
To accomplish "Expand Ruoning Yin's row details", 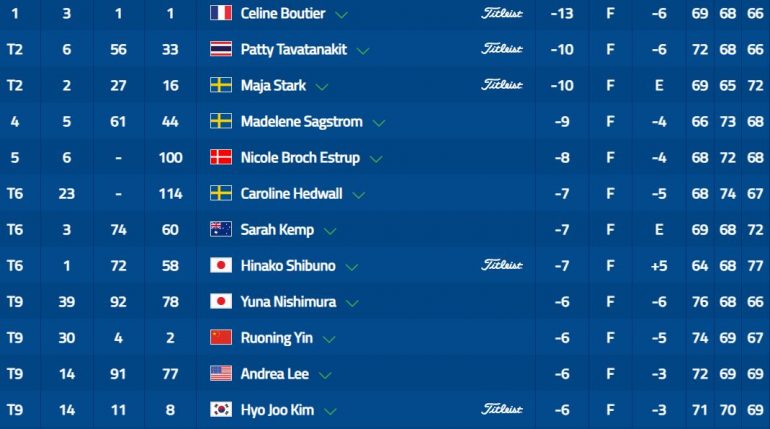I will tap(329, 339).
